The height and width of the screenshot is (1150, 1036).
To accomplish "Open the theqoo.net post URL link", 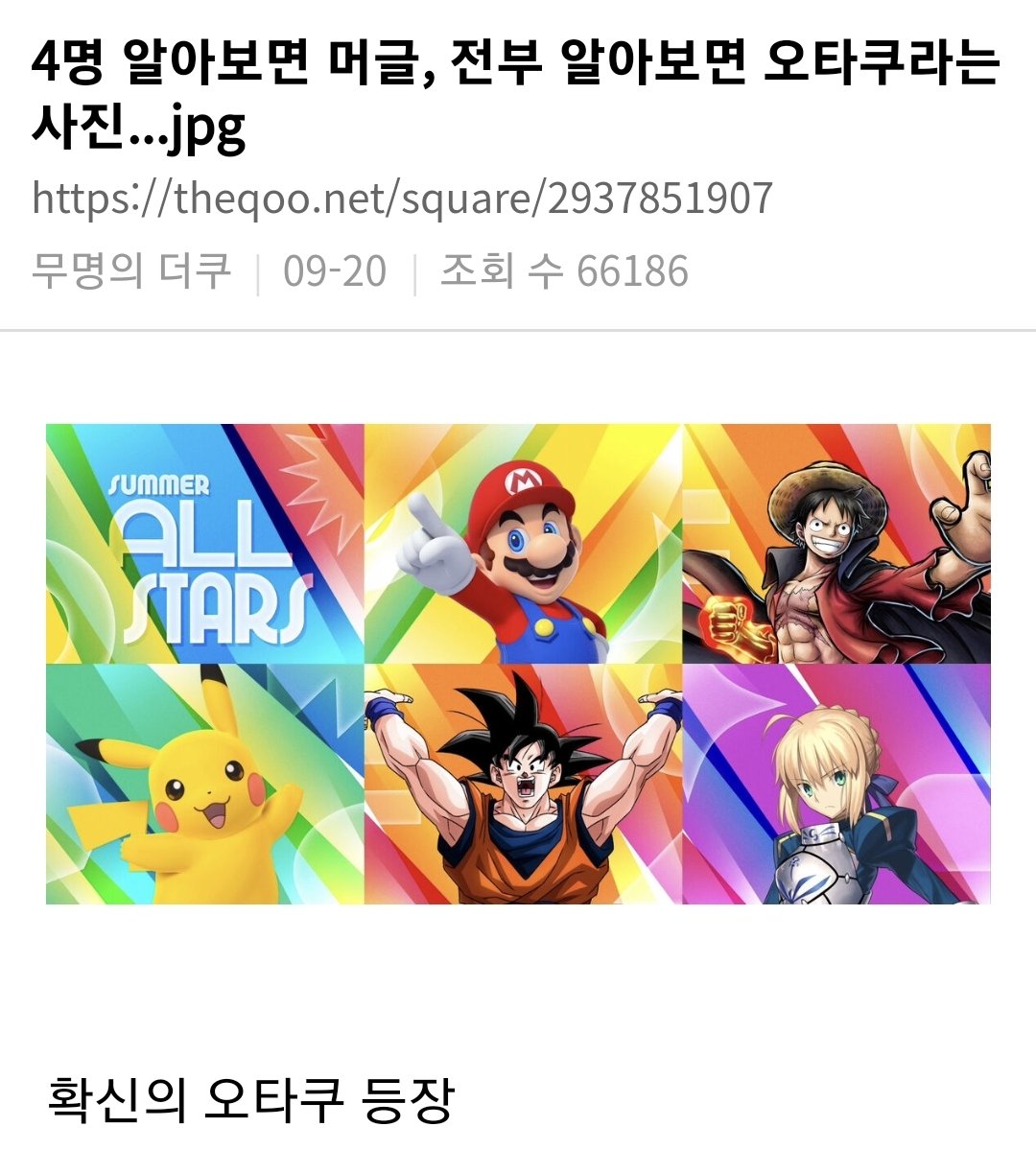I will pyautogui.click(x=403, y=199).
